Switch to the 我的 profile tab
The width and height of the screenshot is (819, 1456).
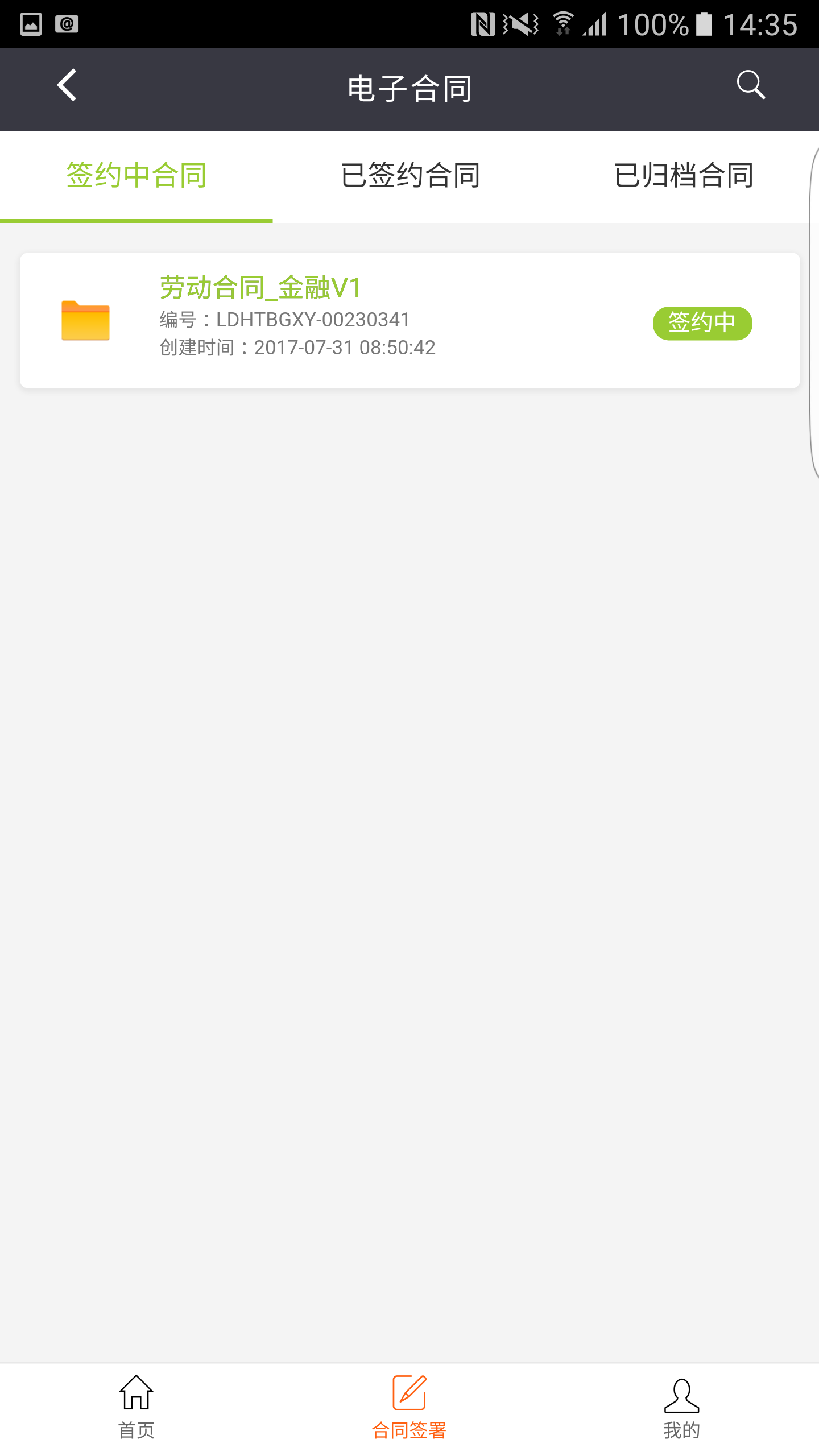click(681, 1407)
